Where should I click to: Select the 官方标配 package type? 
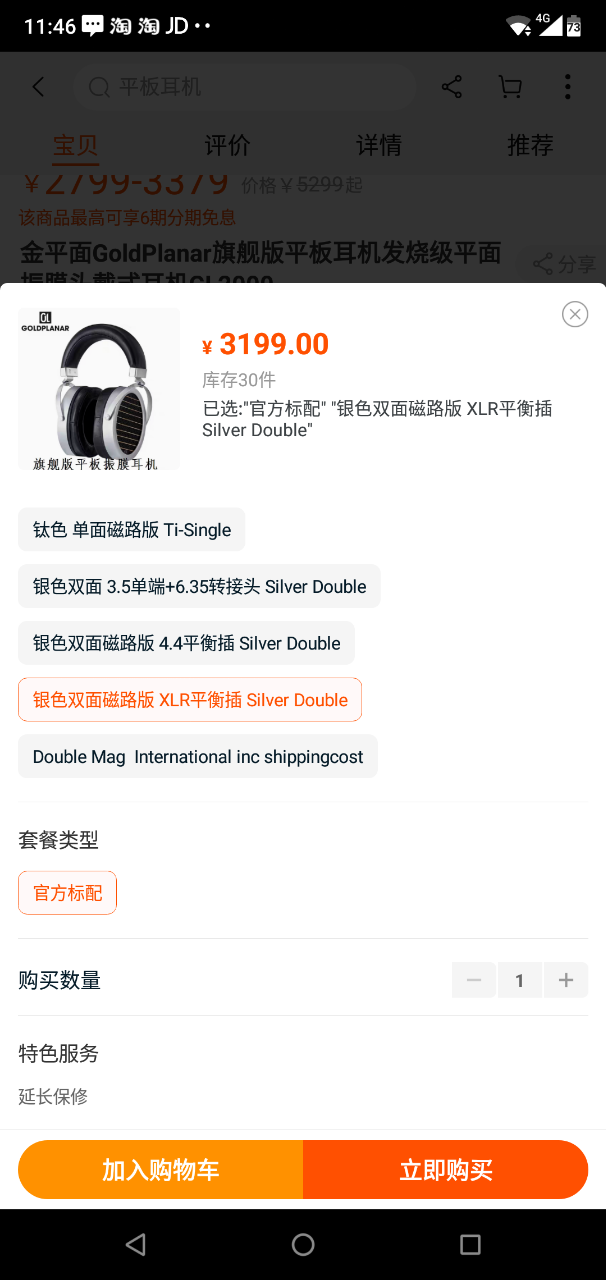[x=68, y=893]
